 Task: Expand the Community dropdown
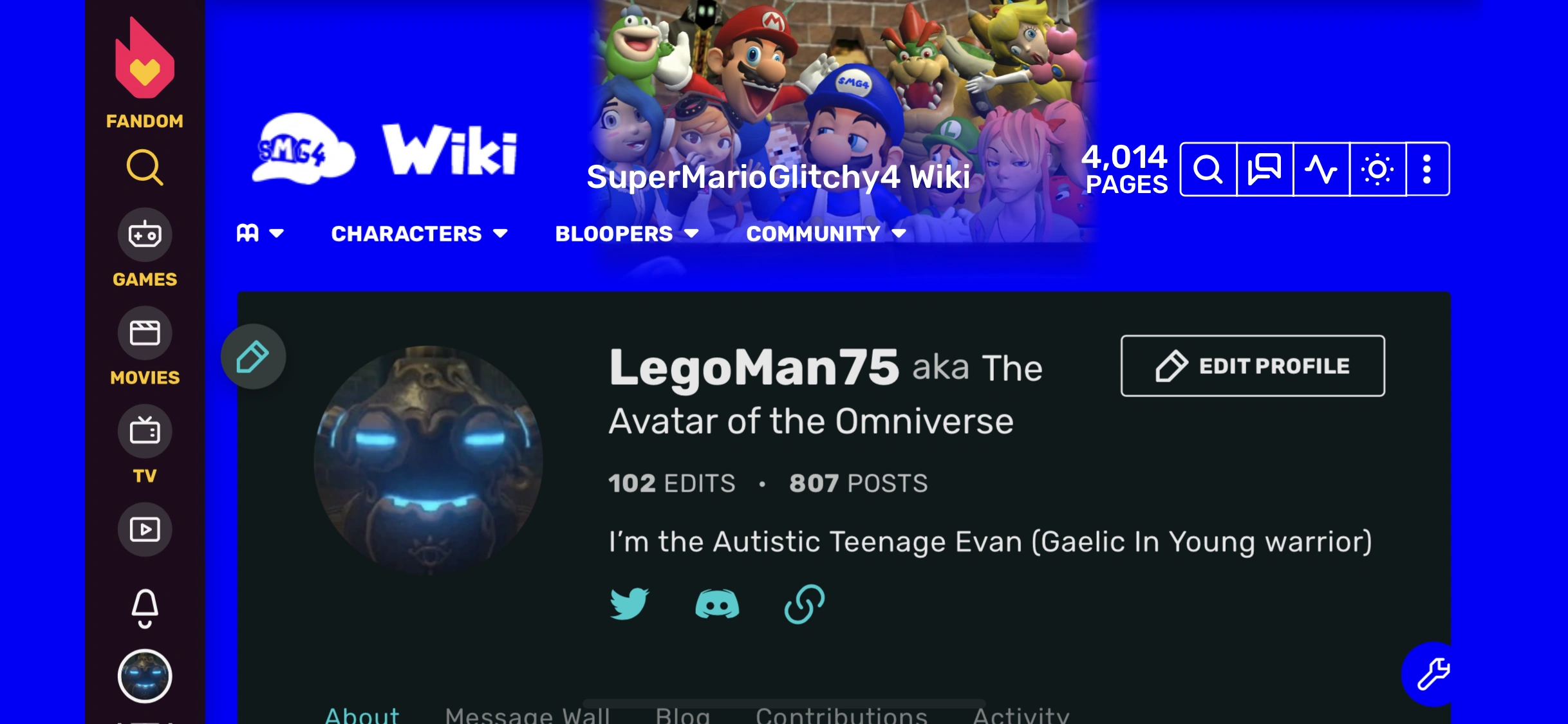point(826,234)
